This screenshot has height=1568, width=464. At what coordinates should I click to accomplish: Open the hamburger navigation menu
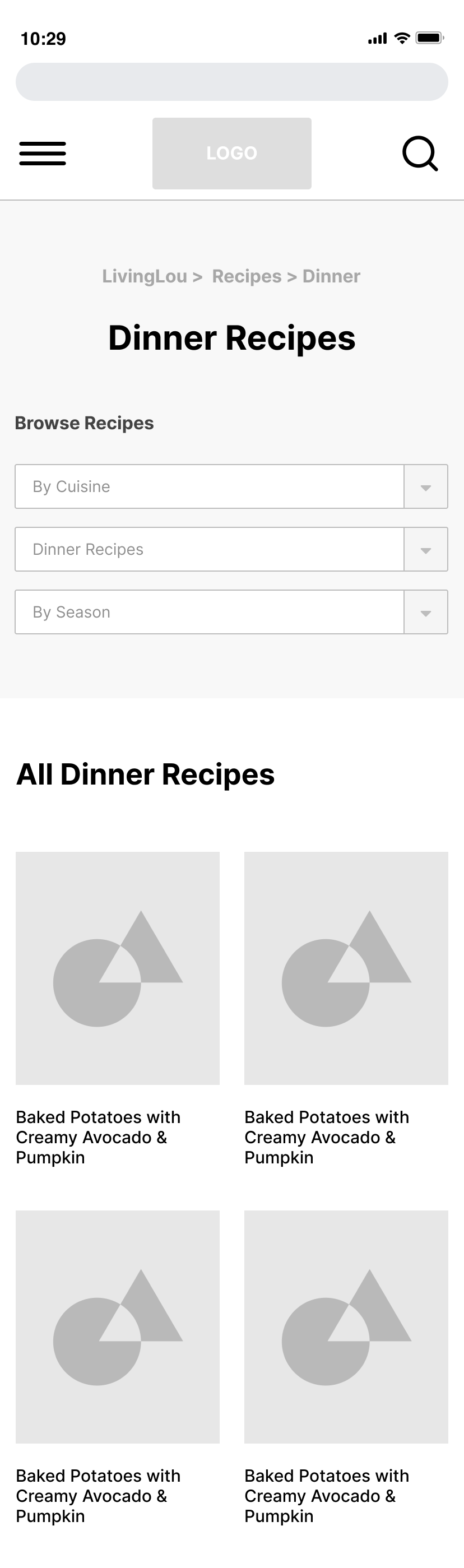point(43,154)
